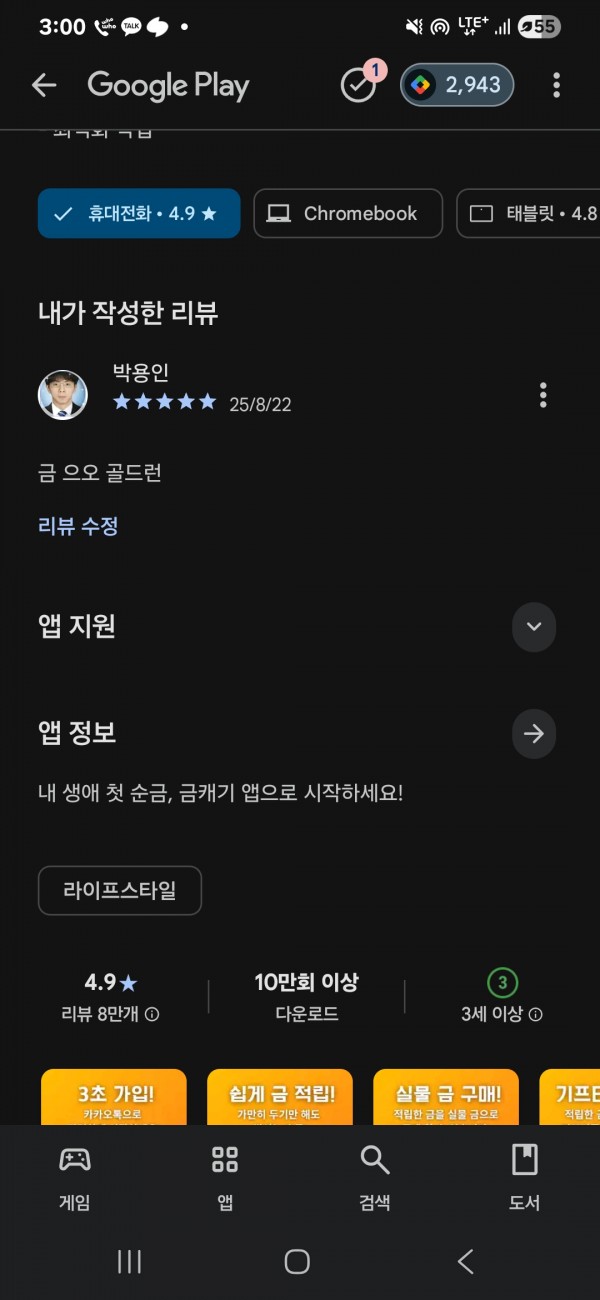Screen dimensions: 600x1300
Task: Select the Chromebook chip
Action: point(348,213)
